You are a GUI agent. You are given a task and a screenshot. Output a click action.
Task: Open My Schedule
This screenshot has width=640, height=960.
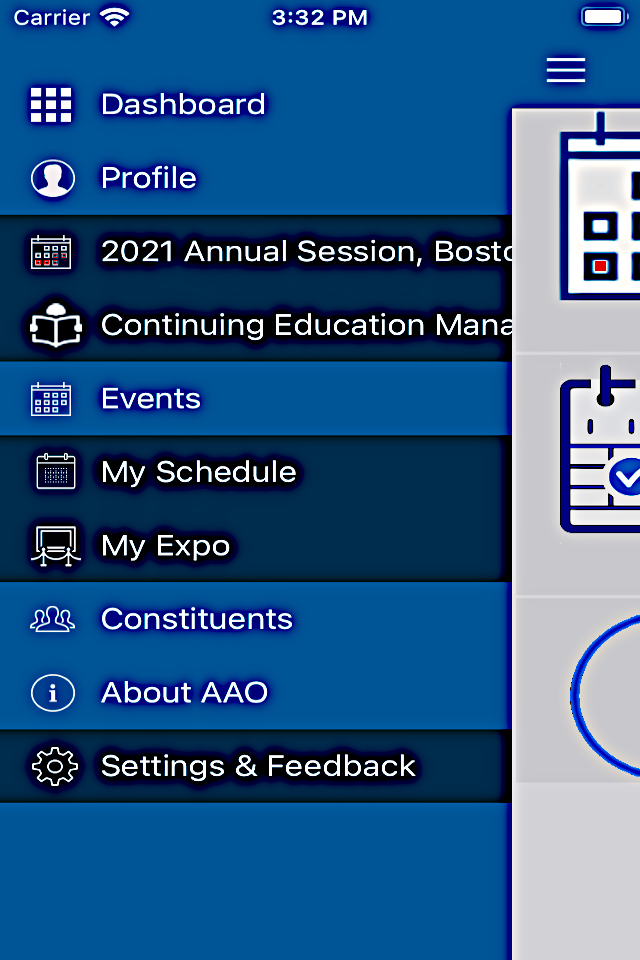pyautogui.click(x=198, y=472)
